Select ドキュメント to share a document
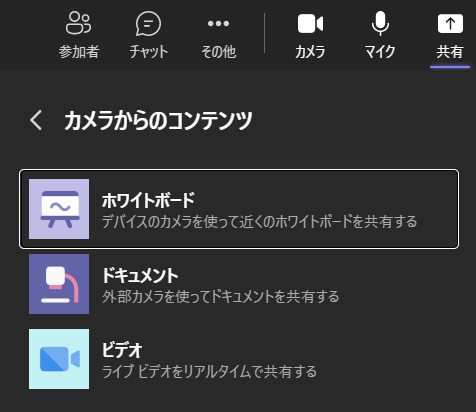The image size is (476, 412). pos(239,284)
